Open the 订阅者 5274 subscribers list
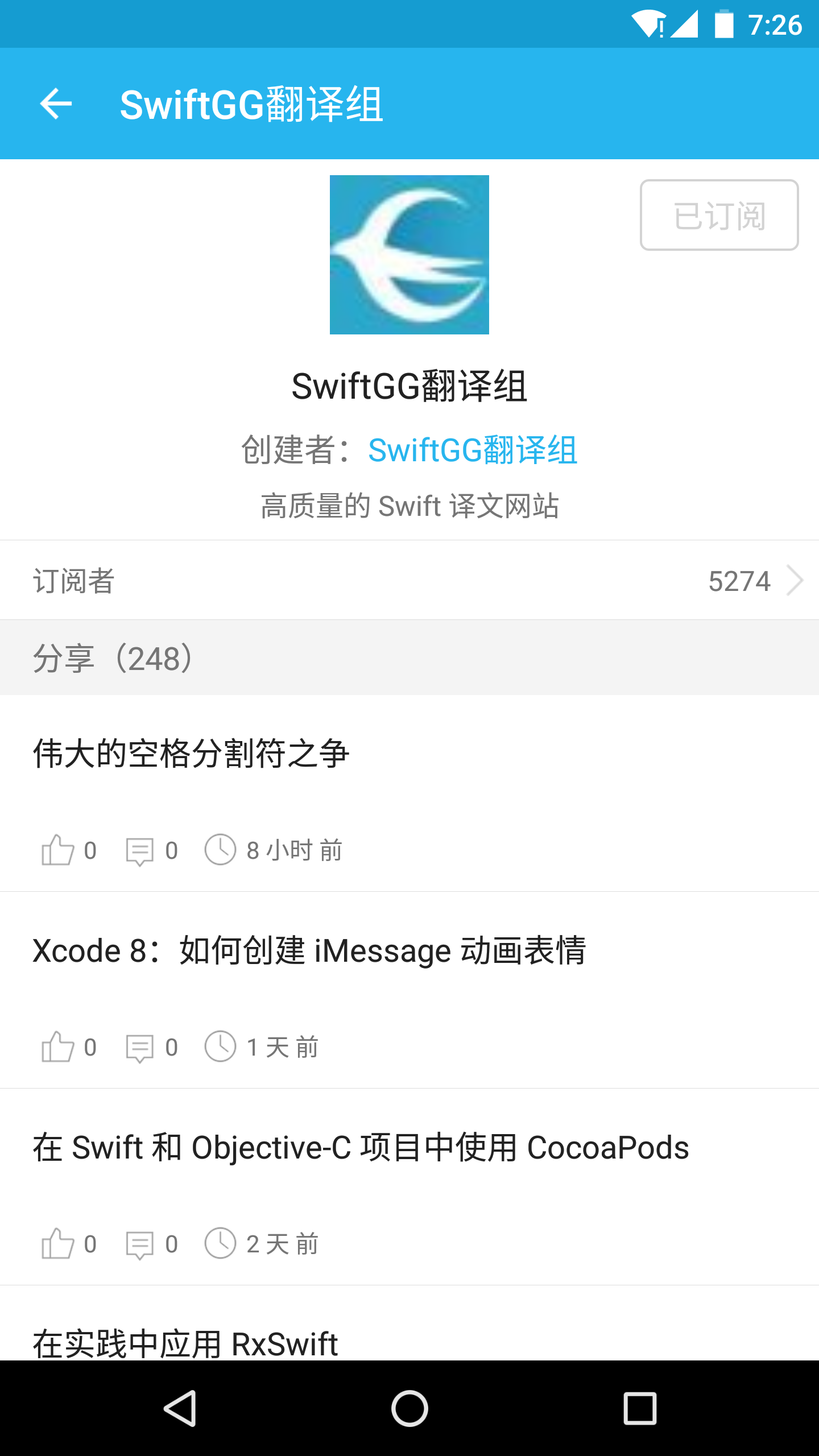819x1456 pixels. (x=409, y=580)
